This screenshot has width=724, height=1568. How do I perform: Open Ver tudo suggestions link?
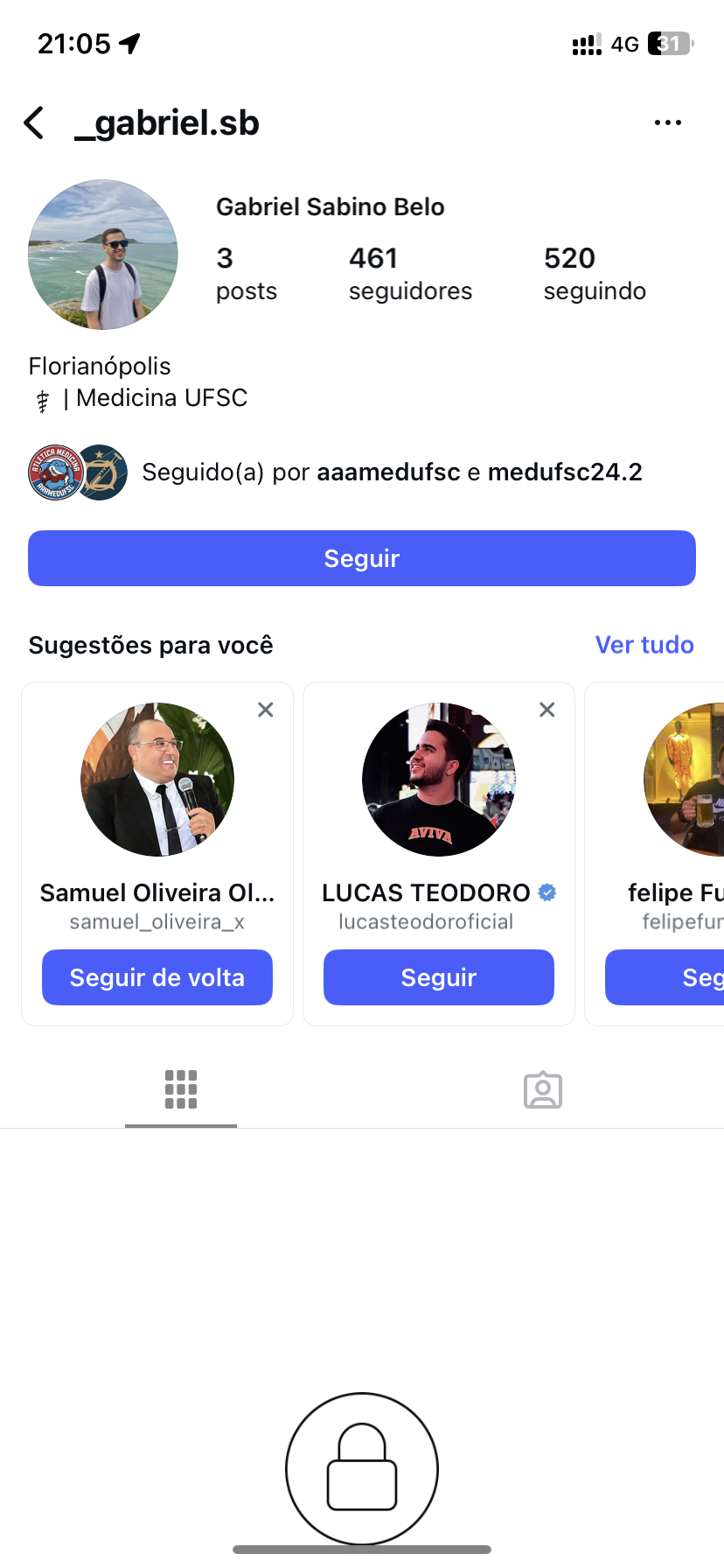pyautogui.click(x=644, y=645)
